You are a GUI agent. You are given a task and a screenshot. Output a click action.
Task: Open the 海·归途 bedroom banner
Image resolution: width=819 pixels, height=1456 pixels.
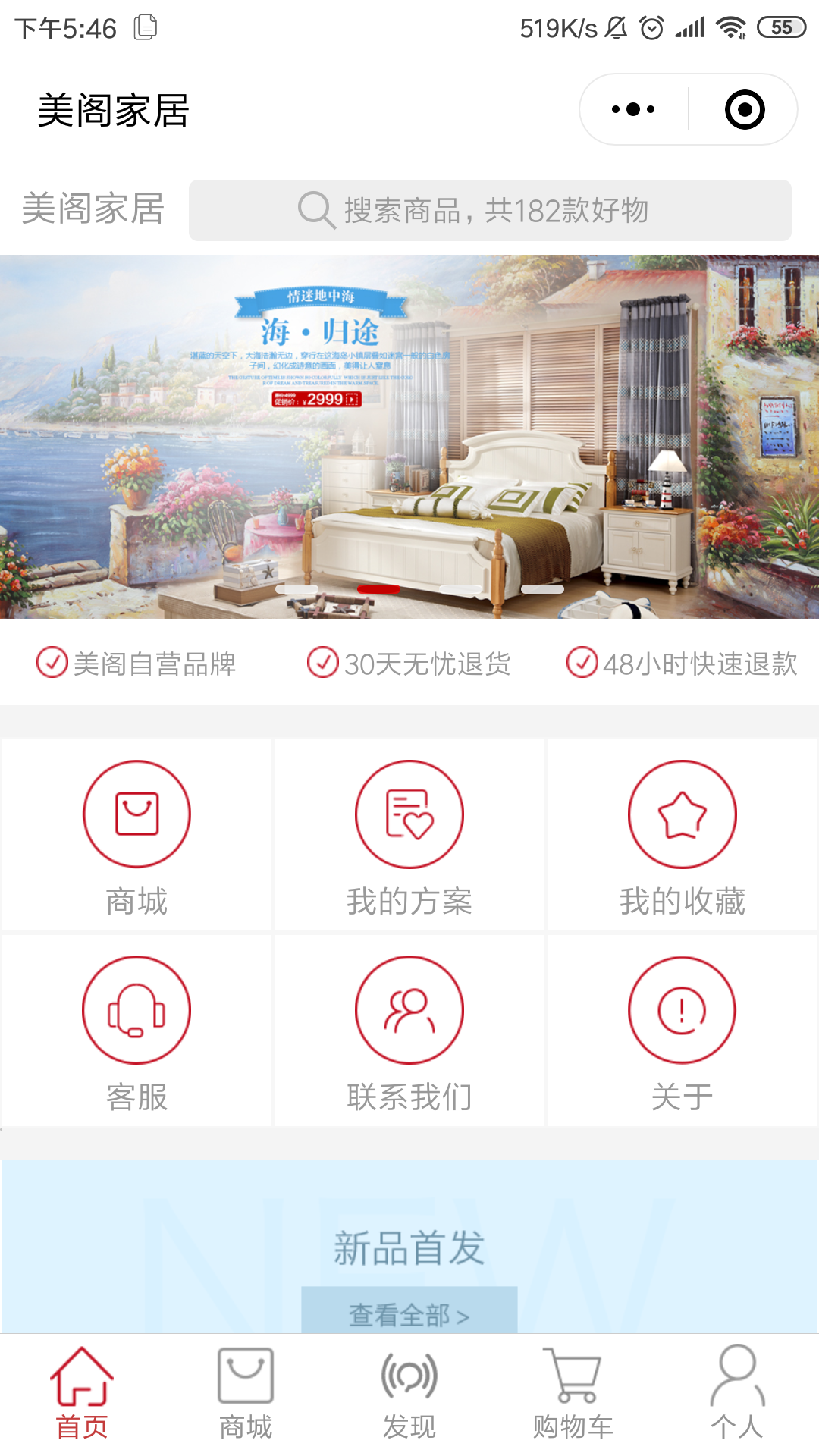point(409,436)
